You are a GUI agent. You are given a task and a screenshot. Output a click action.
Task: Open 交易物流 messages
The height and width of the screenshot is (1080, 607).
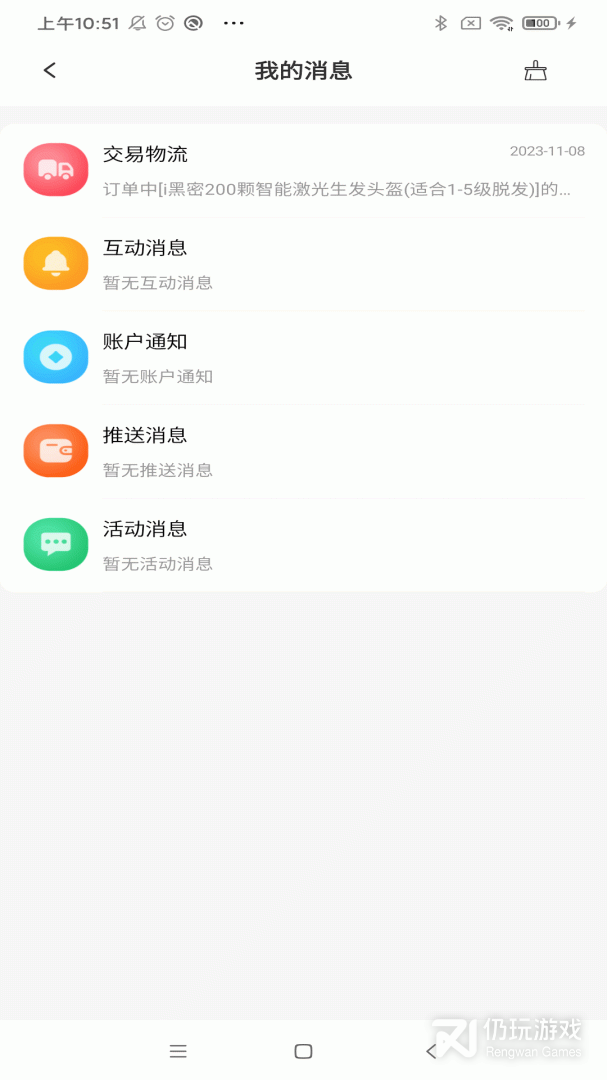pyautogui.click(x=303, y=170)
